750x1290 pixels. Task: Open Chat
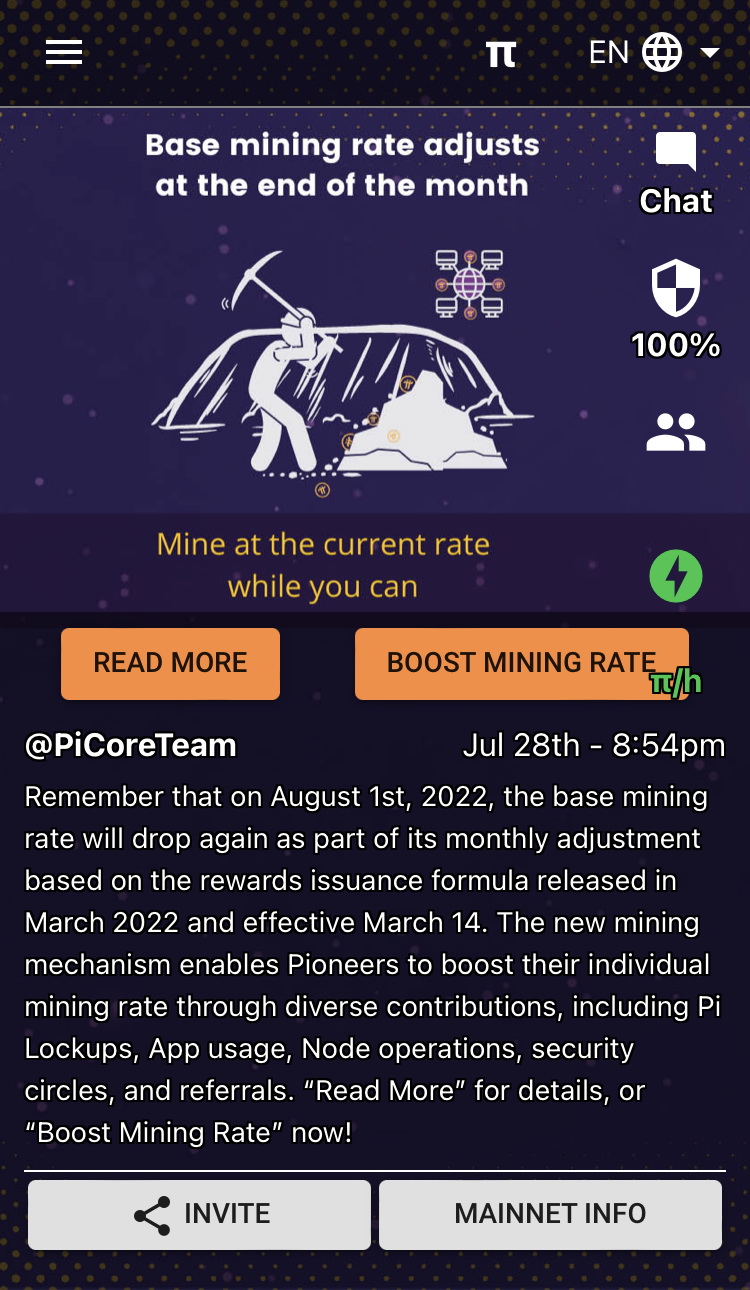pyautogui.click(x=676, y=174)
